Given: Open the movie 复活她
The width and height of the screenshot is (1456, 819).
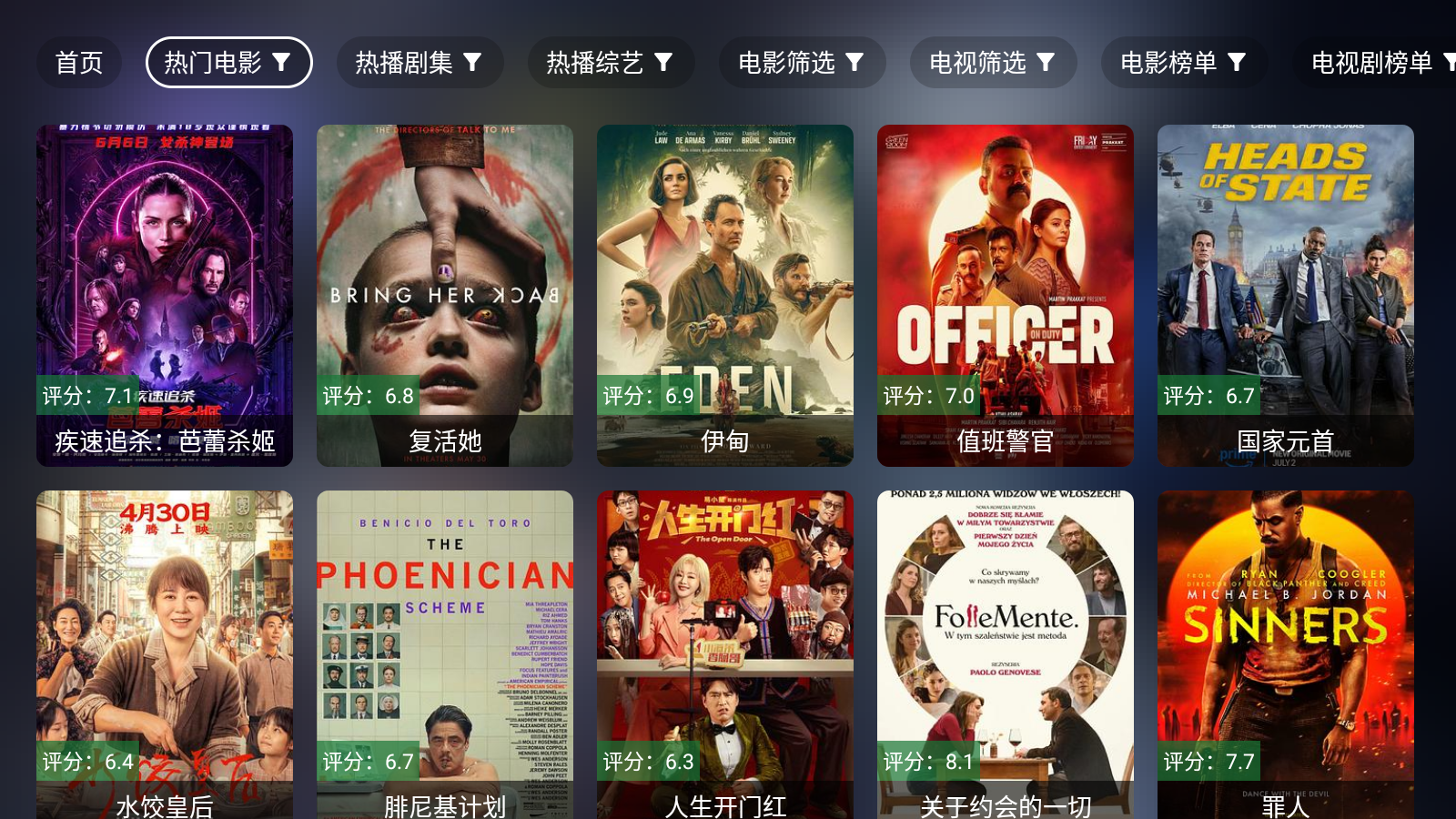Looking at the screenshot, I should (445, 296).
